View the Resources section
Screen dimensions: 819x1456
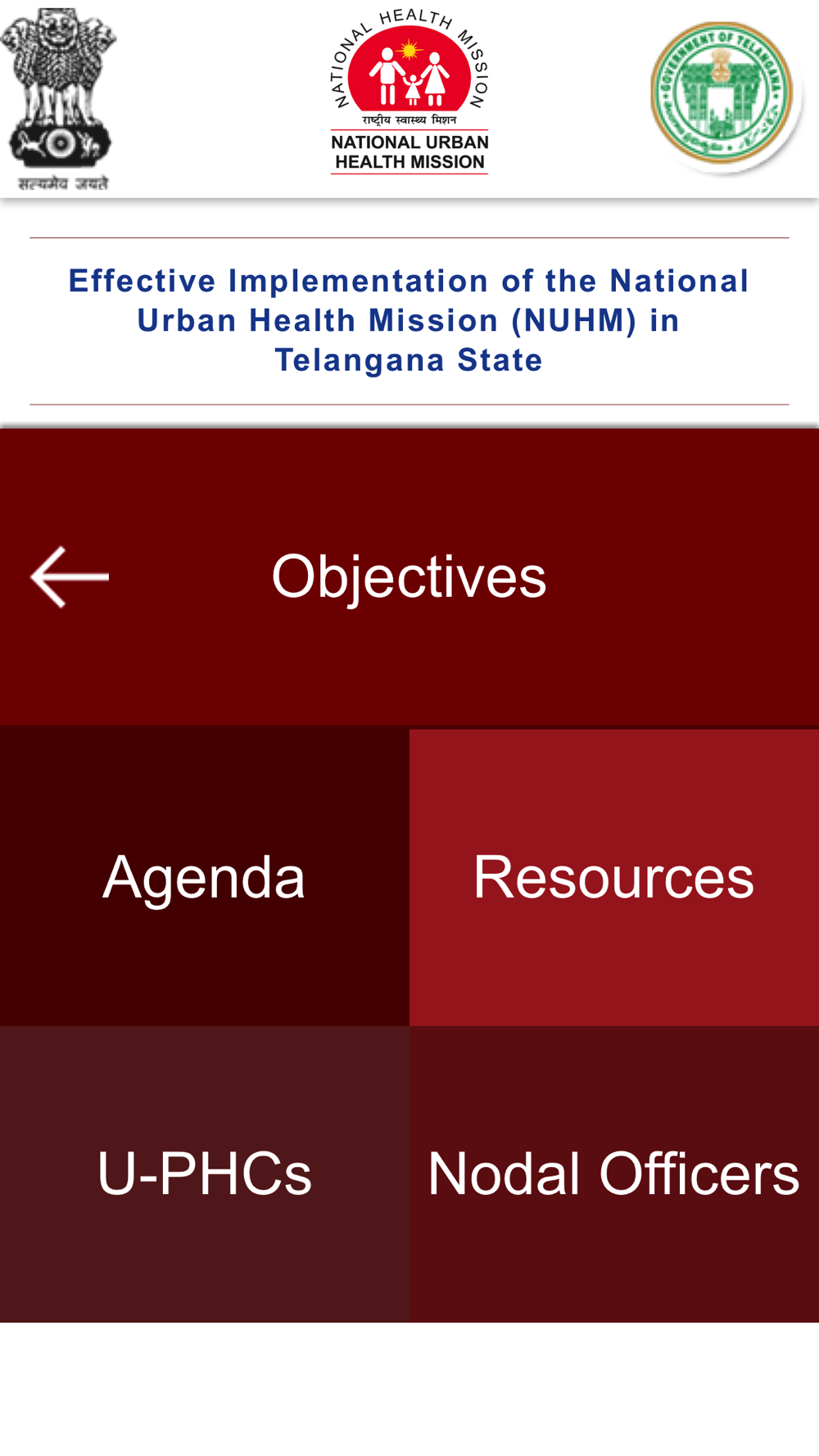tap(613, 877)
